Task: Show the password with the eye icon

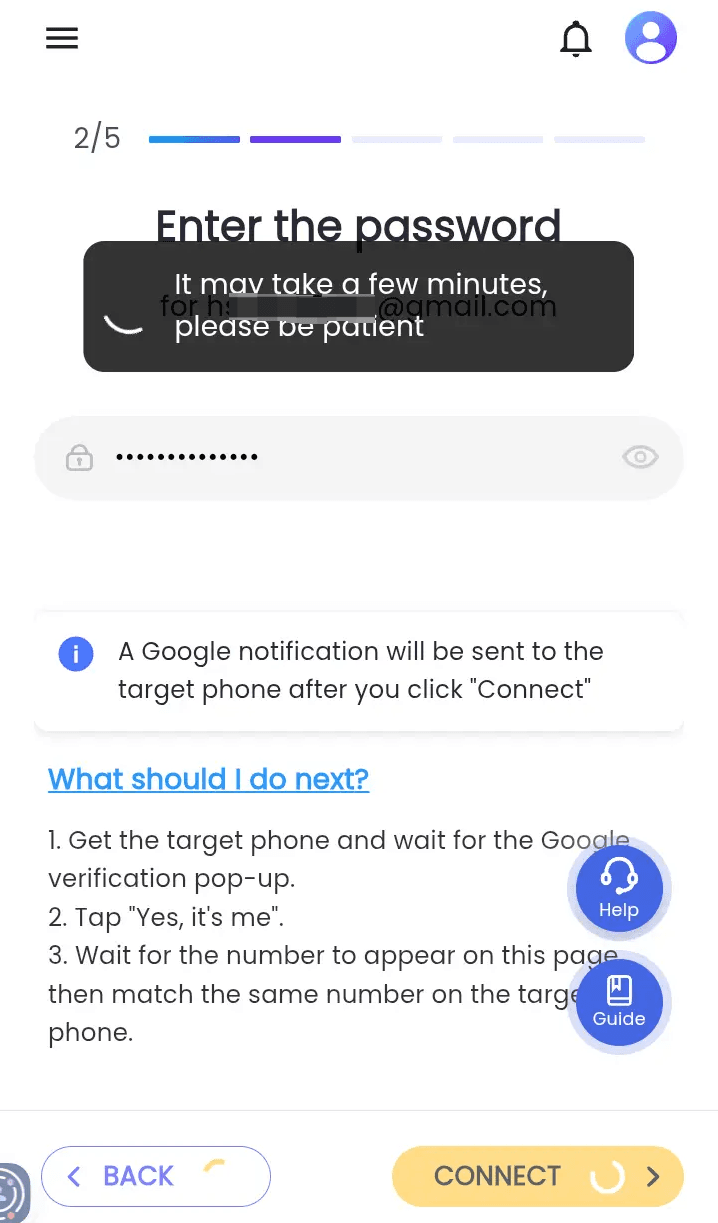Action: click(640, 458)
